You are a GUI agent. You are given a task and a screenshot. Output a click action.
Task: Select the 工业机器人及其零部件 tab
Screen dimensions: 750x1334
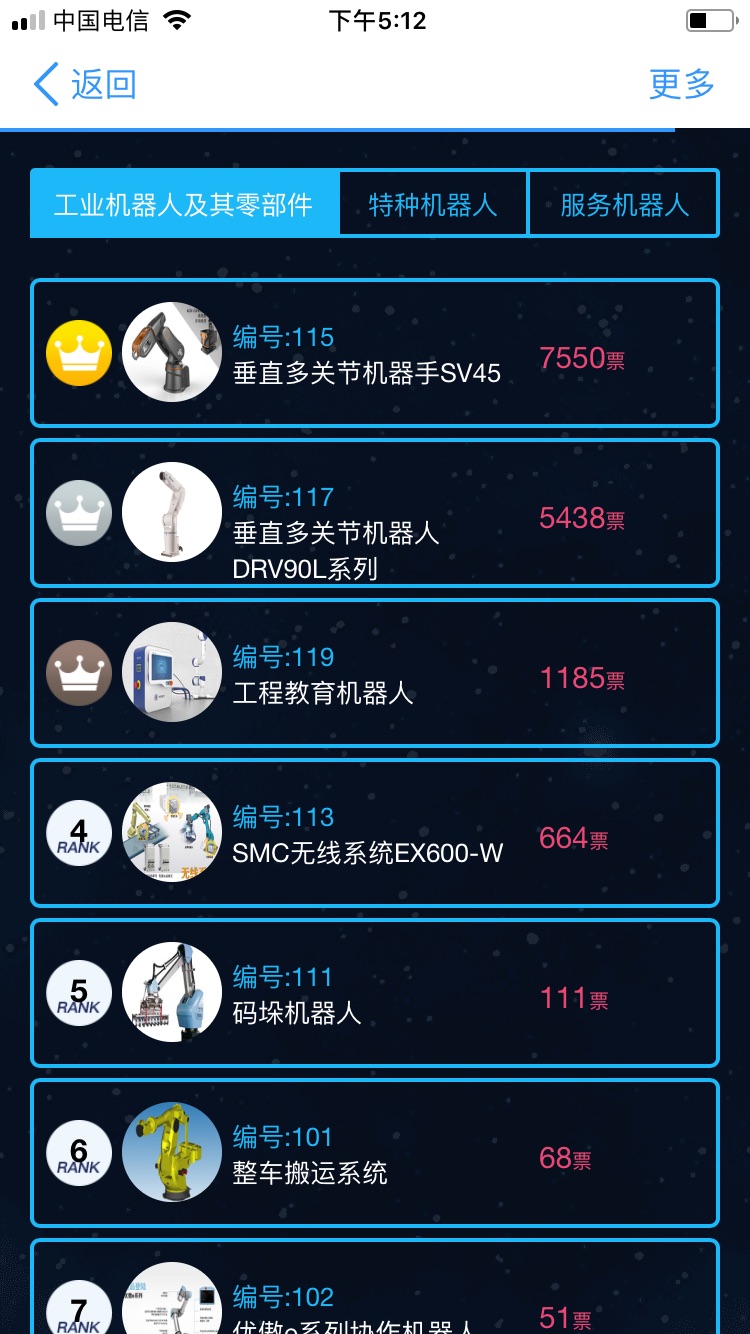184,204
